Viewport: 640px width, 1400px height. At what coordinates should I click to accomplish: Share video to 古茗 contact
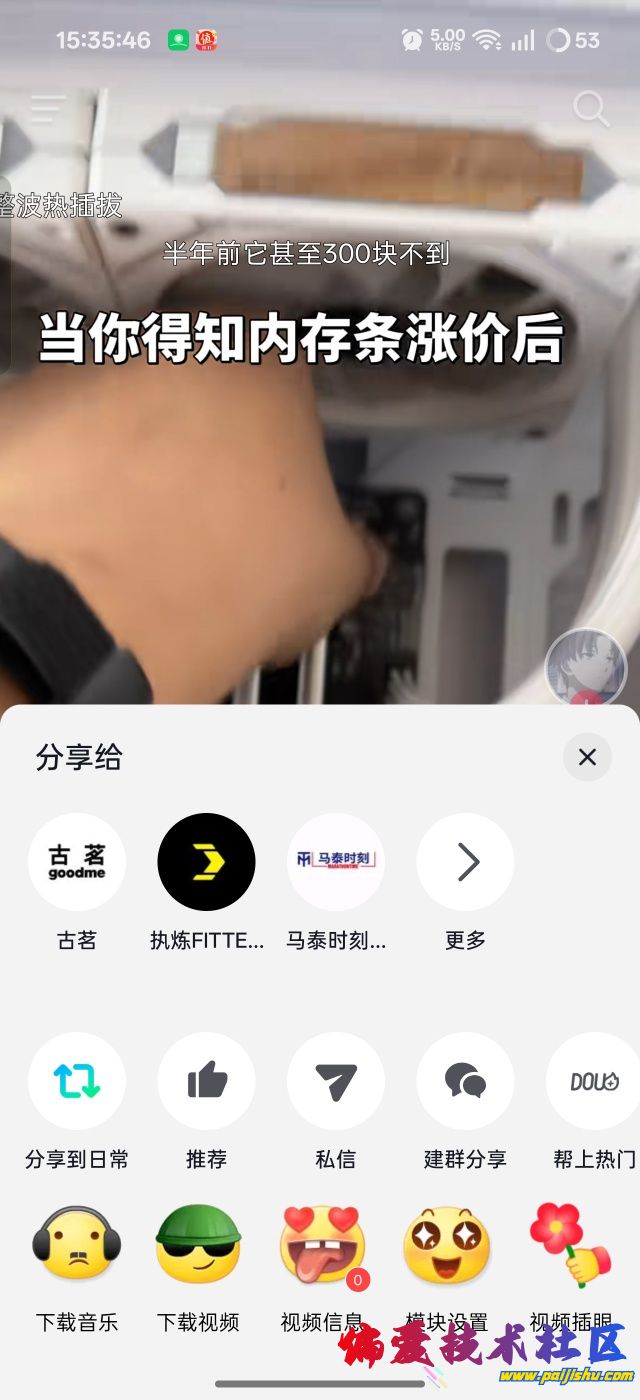(x=77, y=862)
